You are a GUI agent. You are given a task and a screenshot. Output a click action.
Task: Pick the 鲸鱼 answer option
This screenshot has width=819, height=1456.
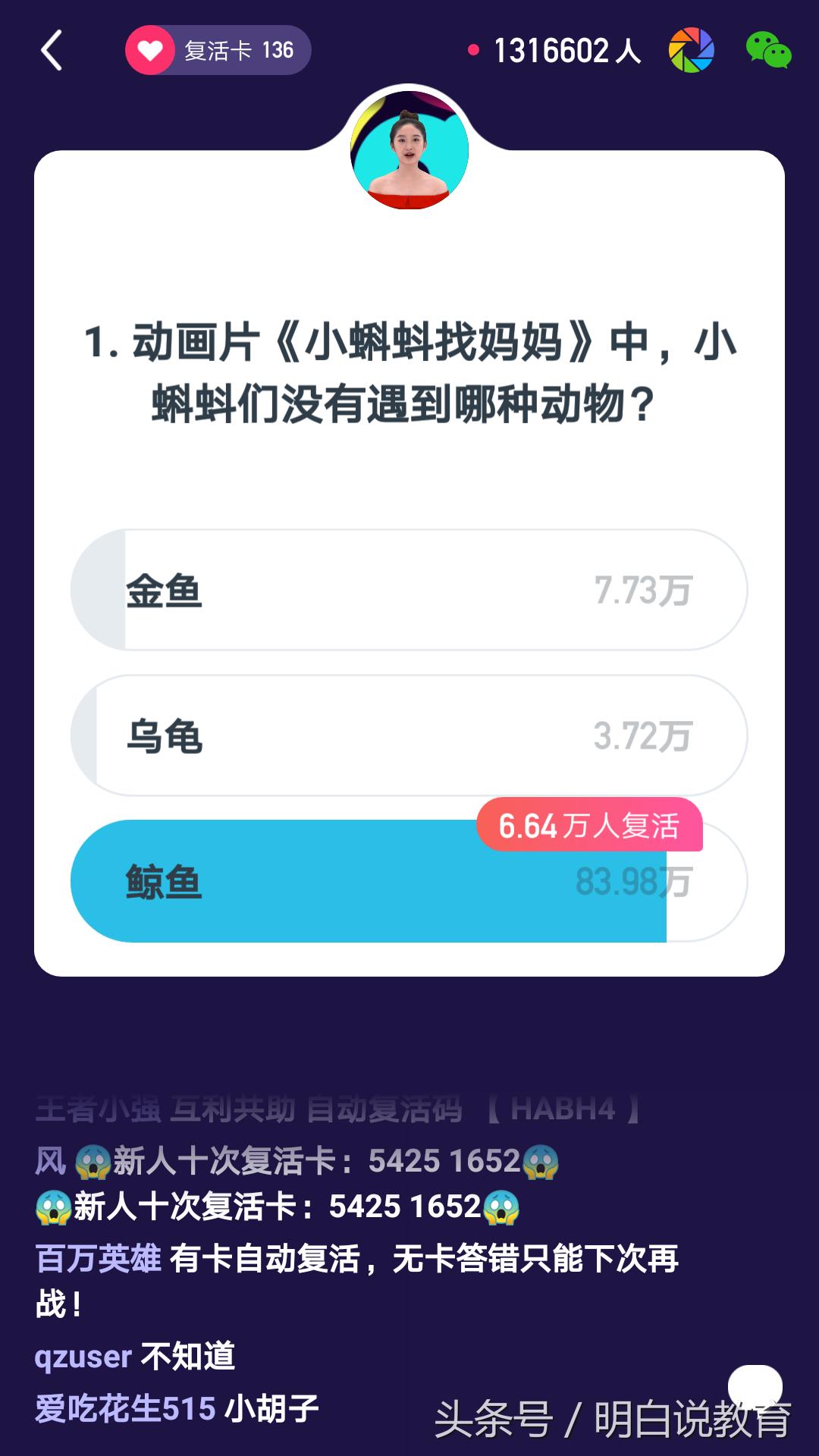pos(409,881)
